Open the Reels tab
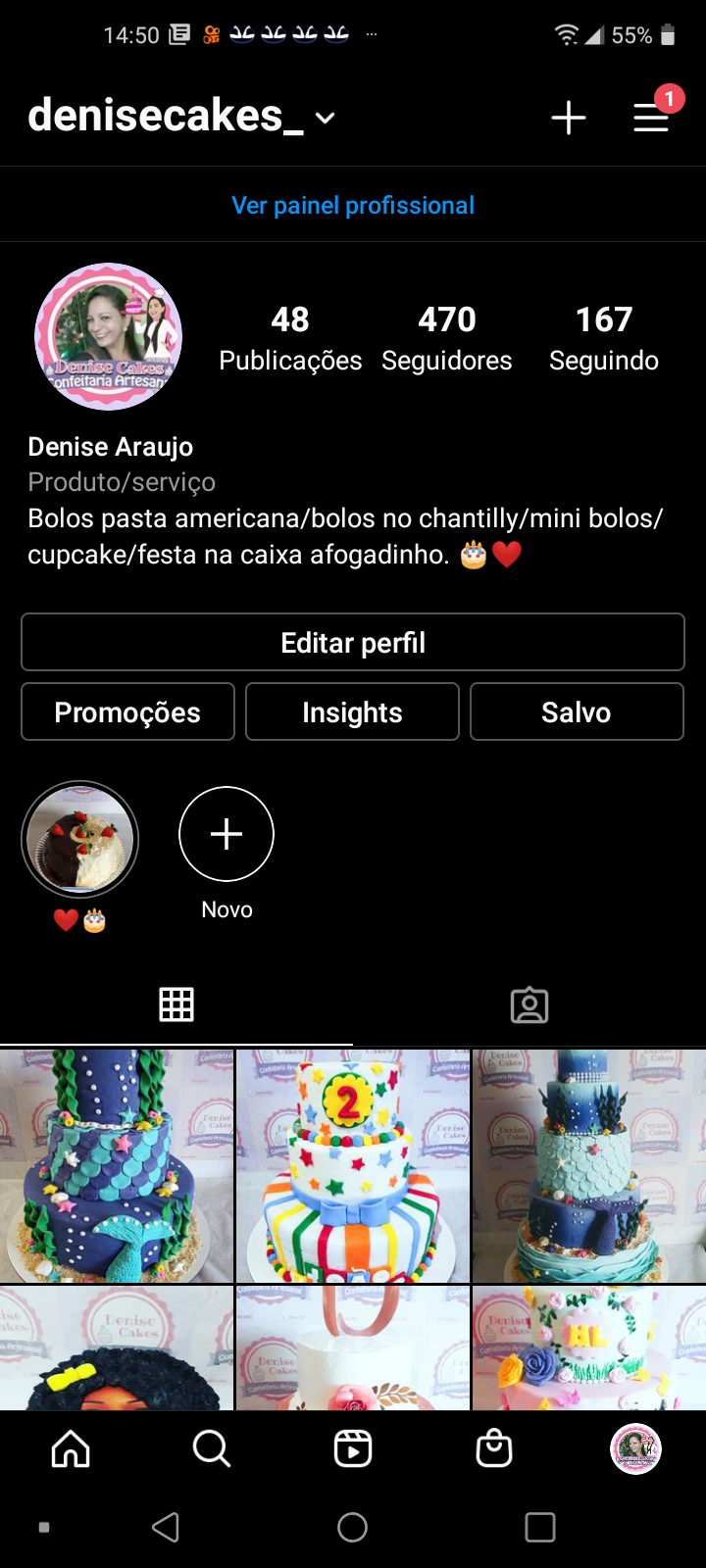Viewport: 706px width, 1568px height. 353,1448
